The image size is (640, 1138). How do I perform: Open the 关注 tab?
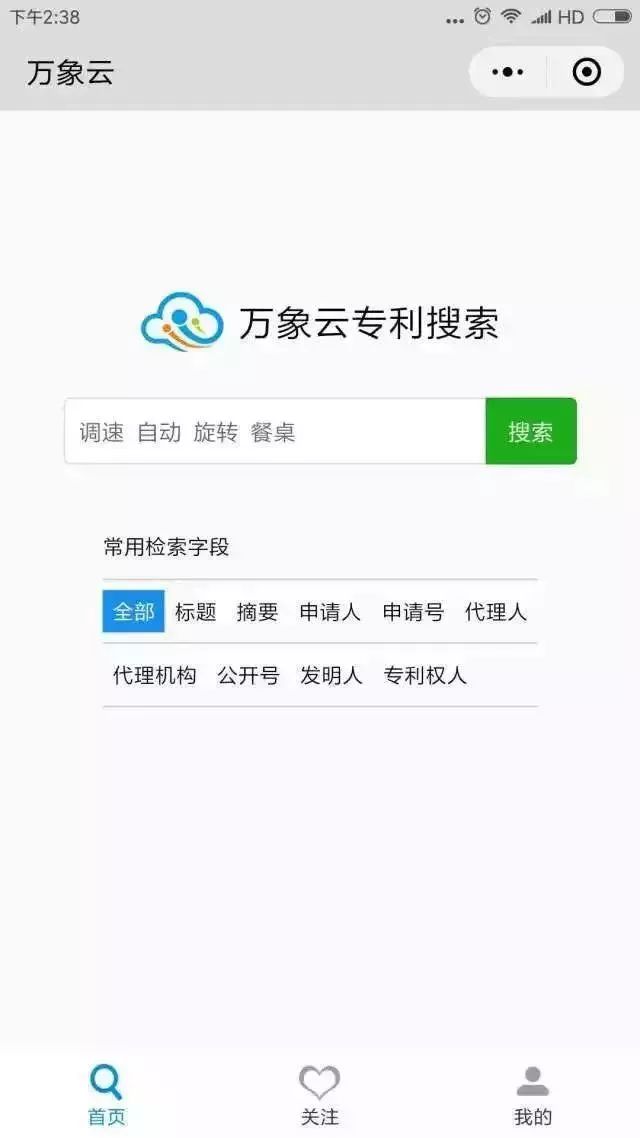[320, 1093]
